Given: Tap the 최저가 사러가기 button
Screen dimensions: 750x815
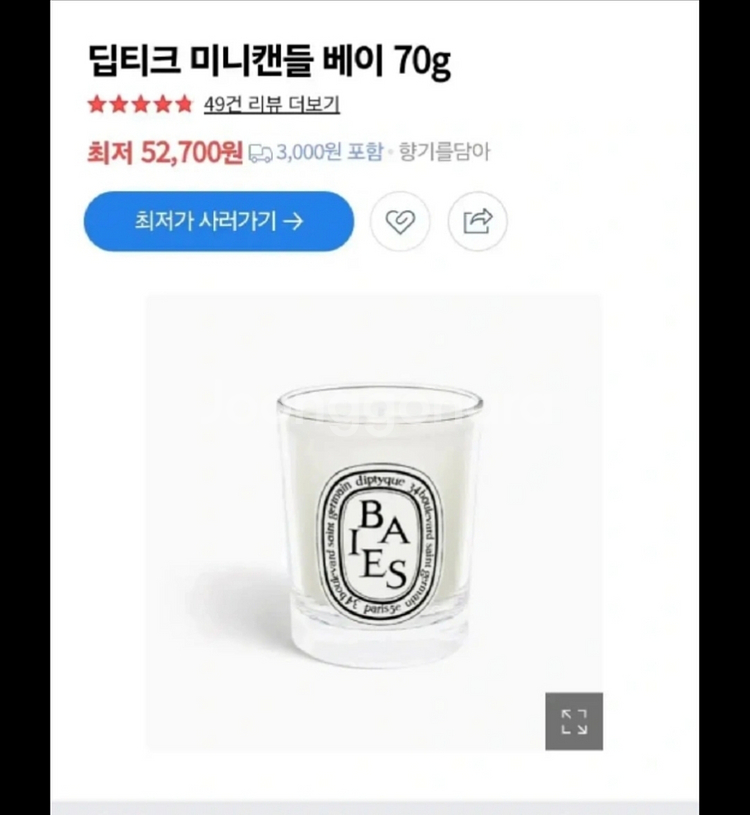Looking at the screenshot, I should pos(218,221).
